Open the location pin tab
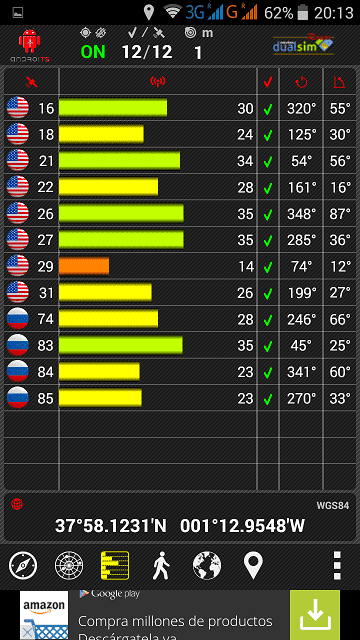Image resolution: width=360 pixels, height=640 pixels. pyautogui.click(x=253, y=566)
